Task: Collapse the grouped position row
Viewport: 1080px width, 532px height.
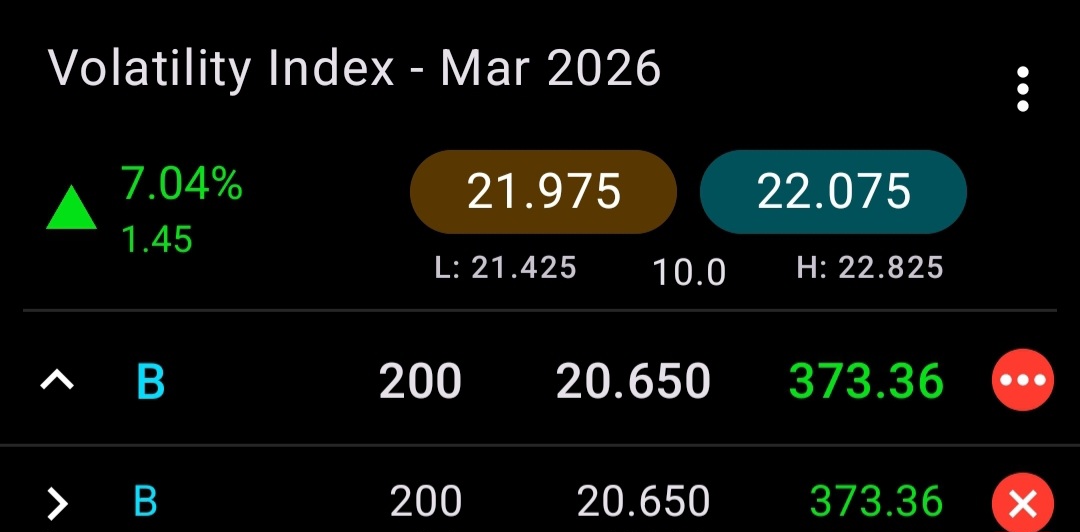Action: point(56,379)
